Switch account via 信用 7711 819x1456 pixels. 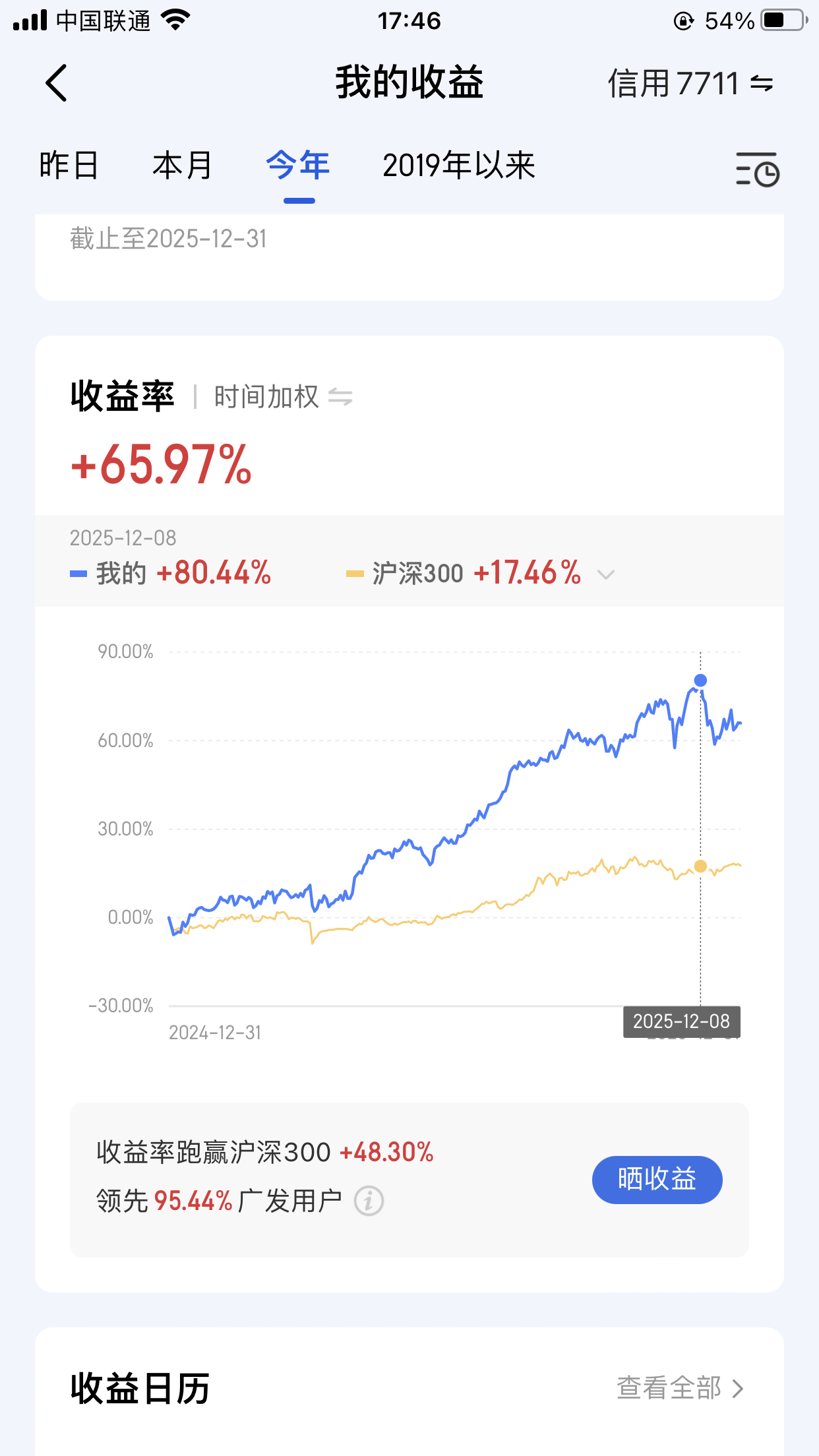690,84
